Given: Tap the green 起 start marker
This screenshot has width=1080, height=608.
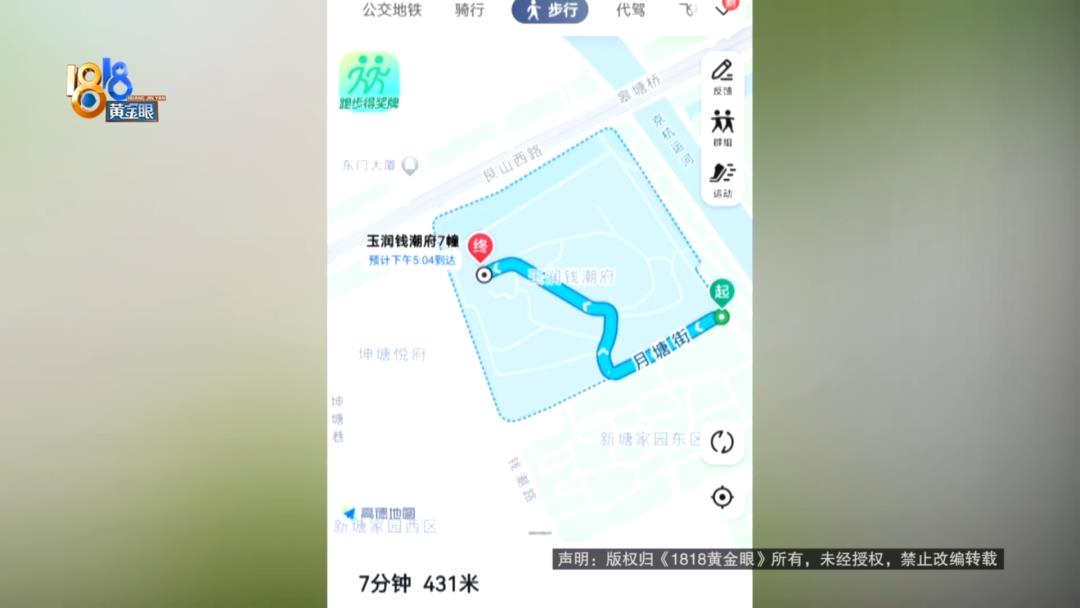Looking at the screenshot, I should 722,292.
